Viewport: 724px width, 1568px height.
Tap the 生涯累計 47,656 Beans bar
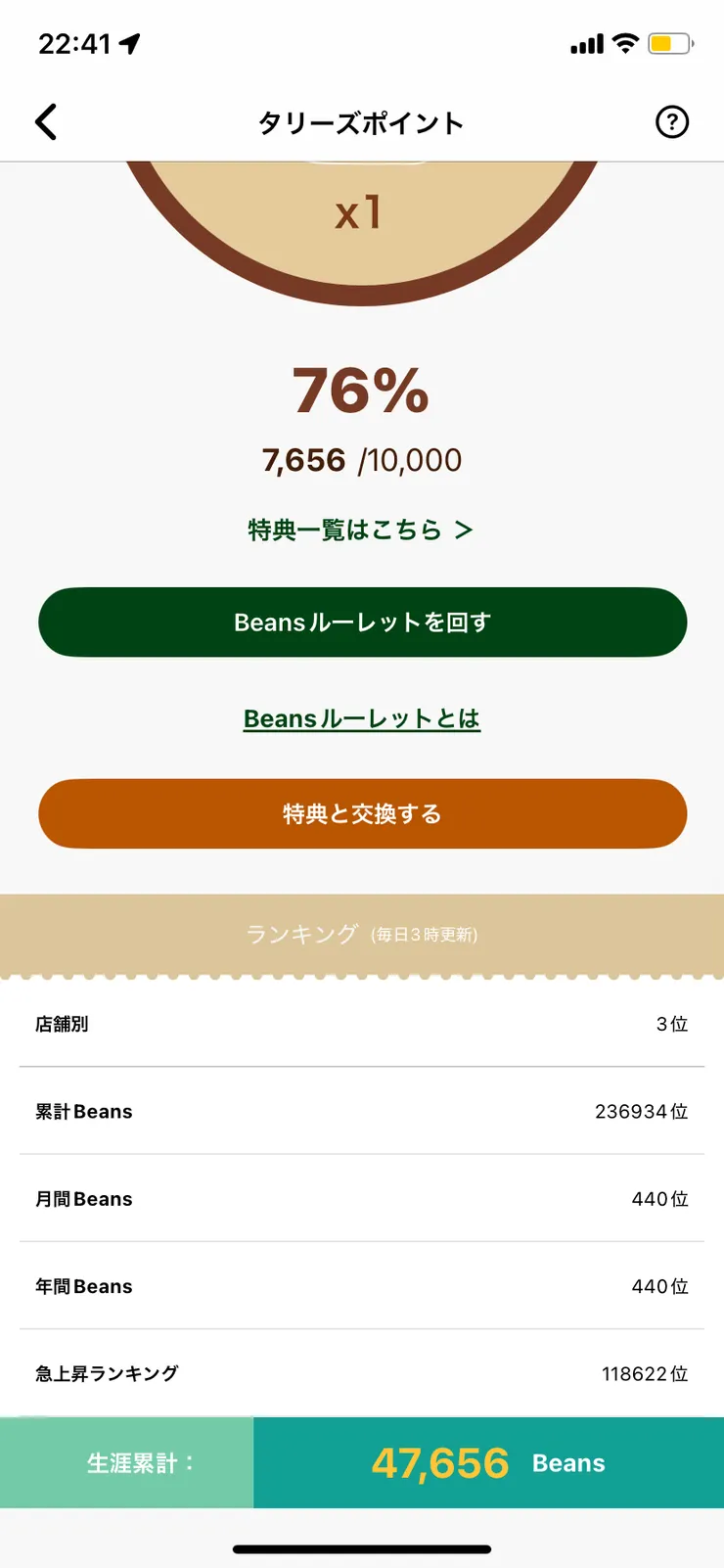[362, 1462]
